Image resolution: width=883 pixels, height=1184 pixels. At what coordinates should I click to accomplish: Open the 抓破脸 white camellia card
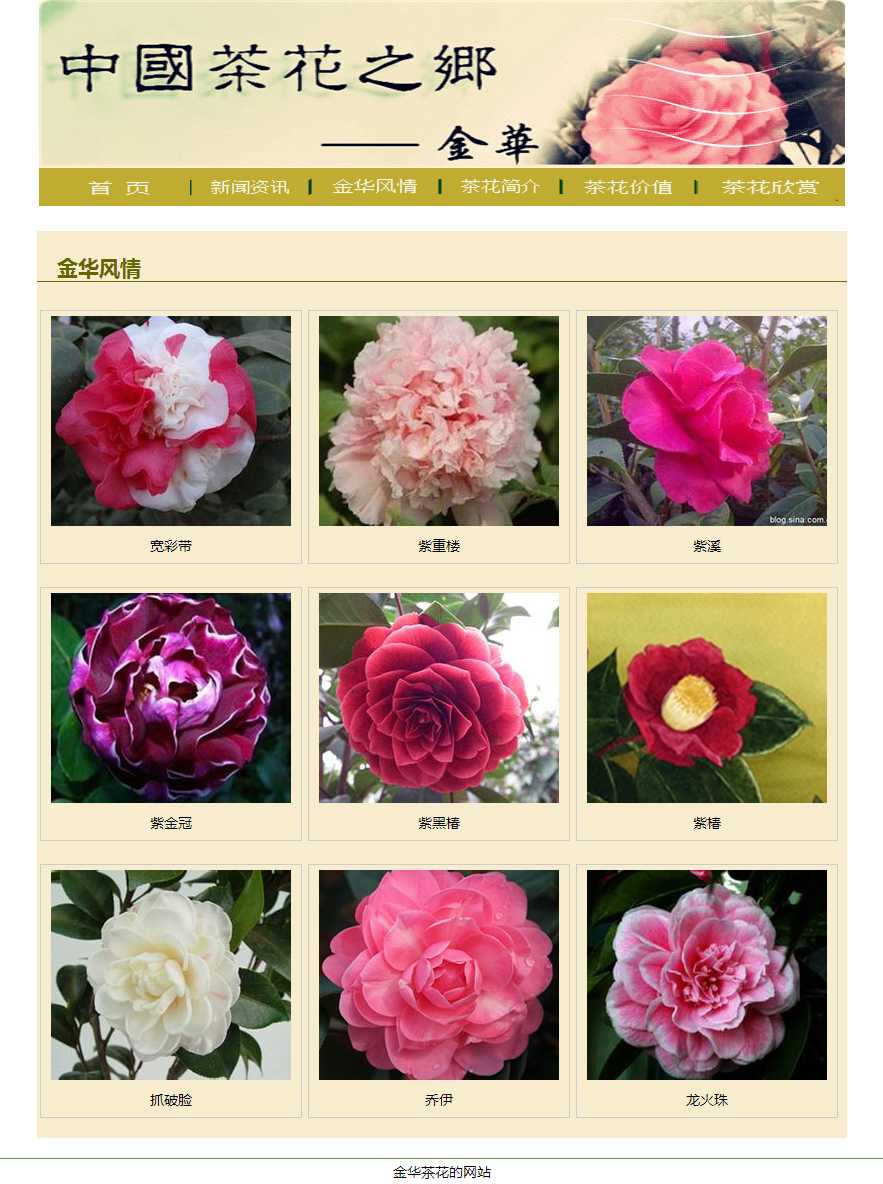[x=171, y=975]
